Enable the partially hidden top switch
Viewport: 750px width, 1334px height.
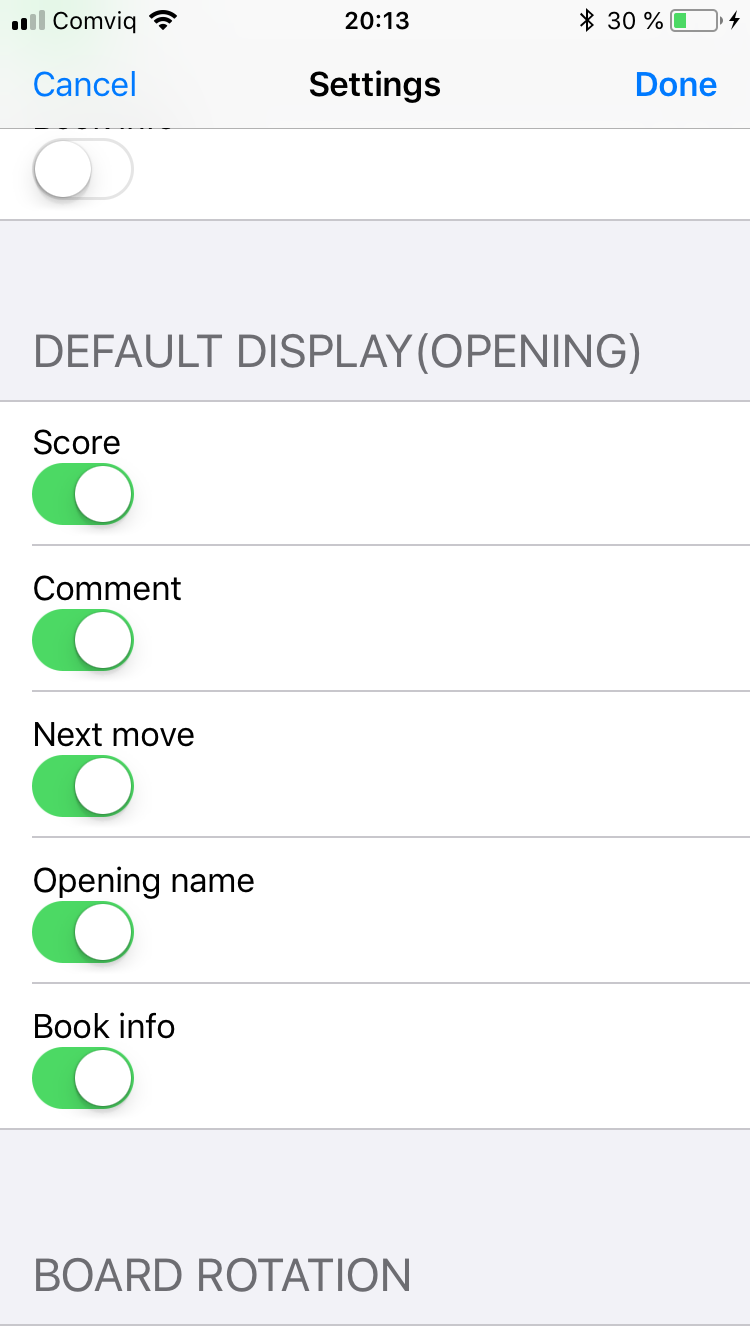pos(83,168)
